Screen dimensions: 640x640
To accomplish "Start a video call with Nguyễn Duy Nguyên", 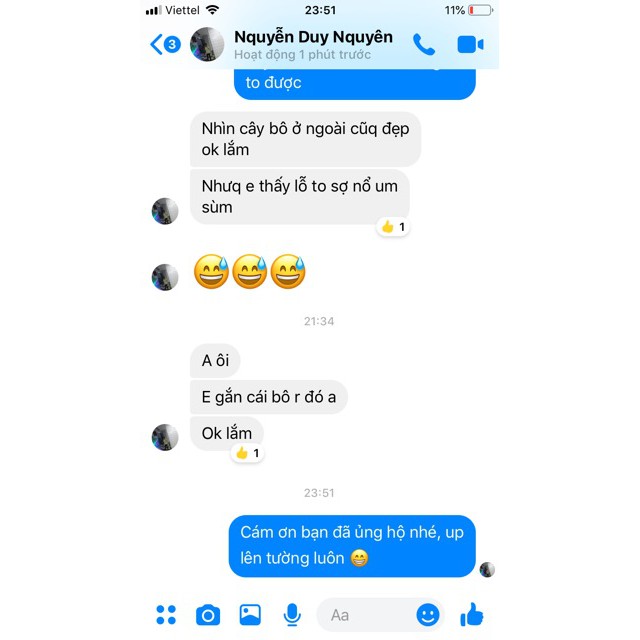I will pos(470,44).
